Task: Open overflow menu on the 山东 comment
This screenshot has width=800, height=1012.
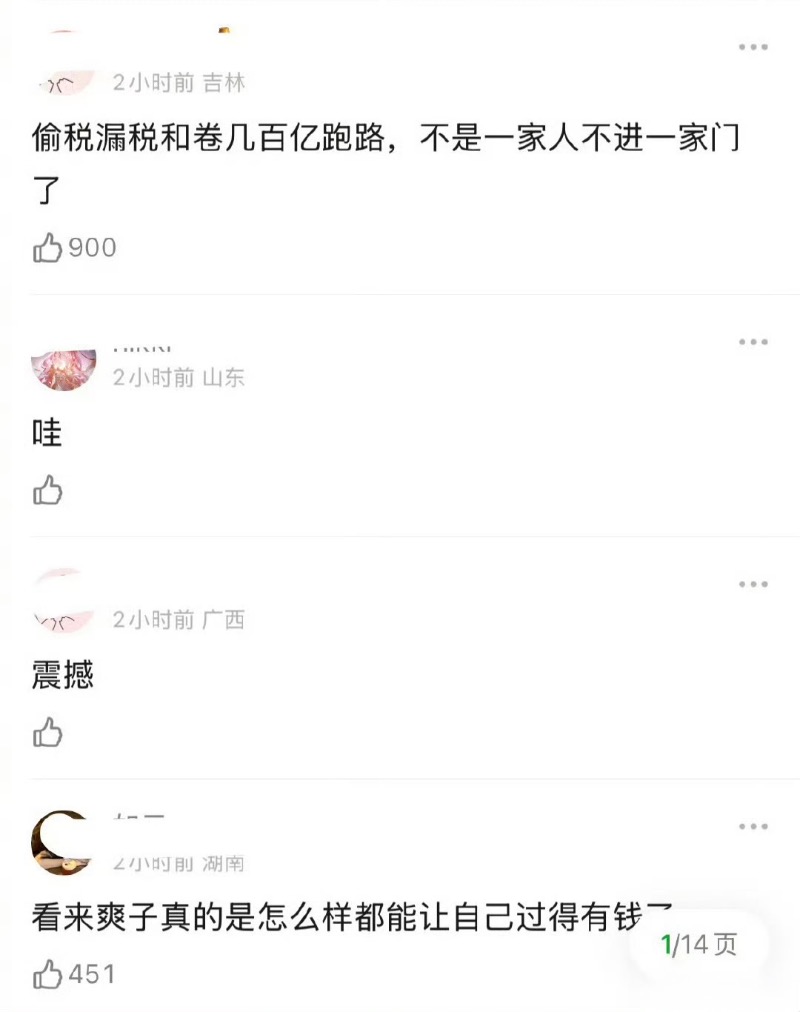Action: [753, 342]
